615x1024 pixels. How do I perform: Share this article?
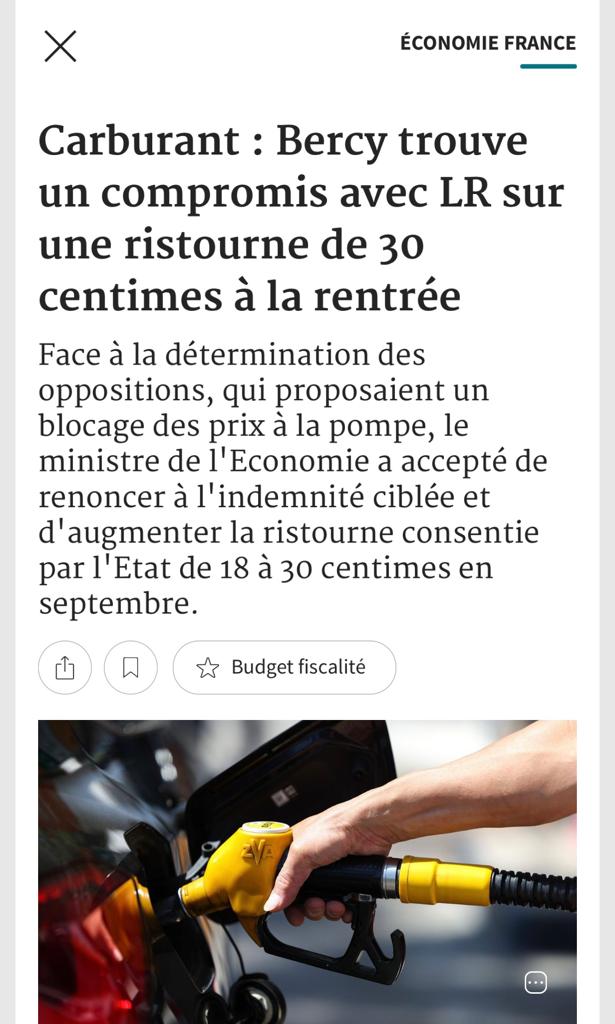click(x=65, y=667)
